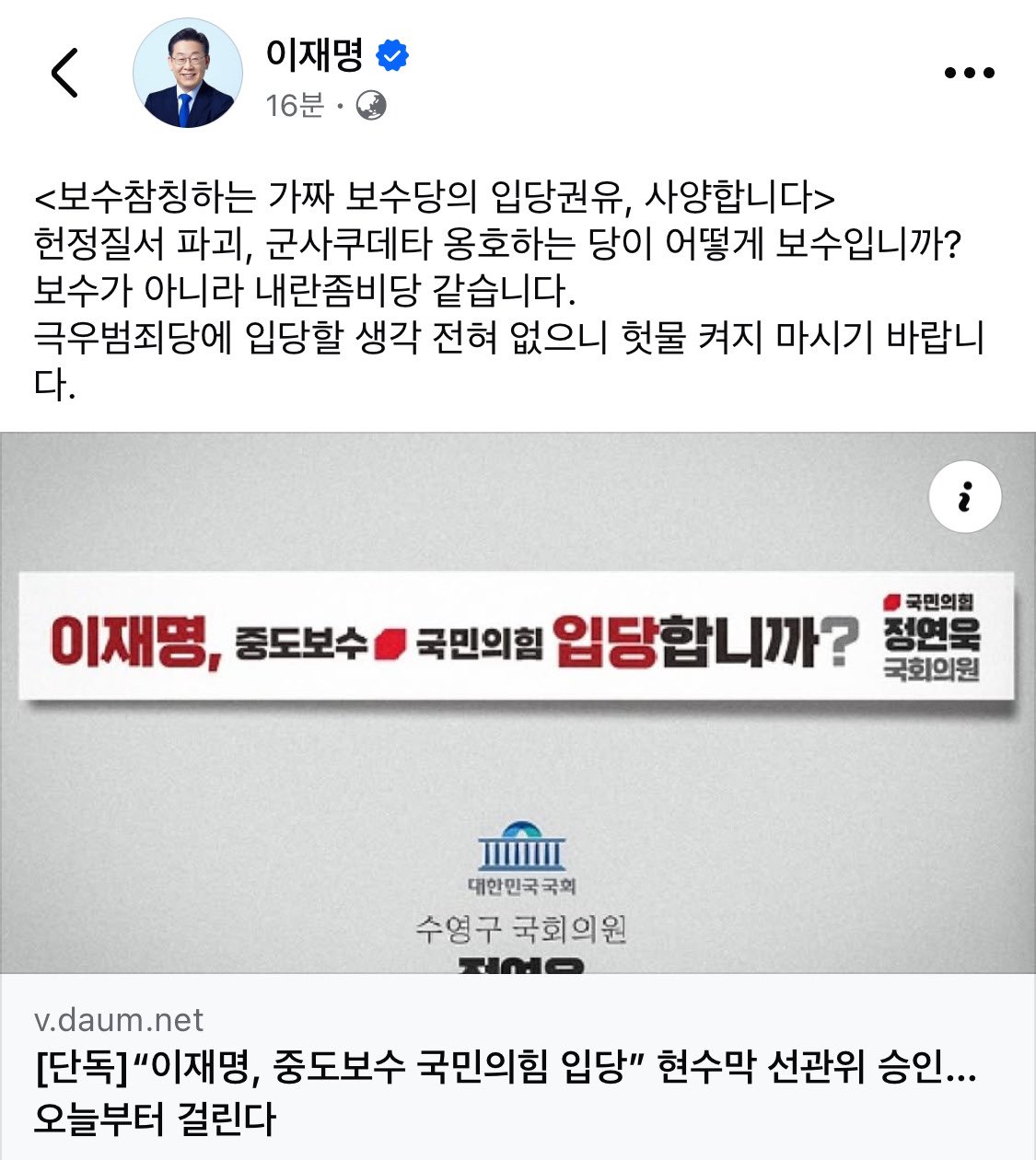This screenshot has height=1160, width=1036.
Task: Go back with the arrow
Action: pos(64,73)
